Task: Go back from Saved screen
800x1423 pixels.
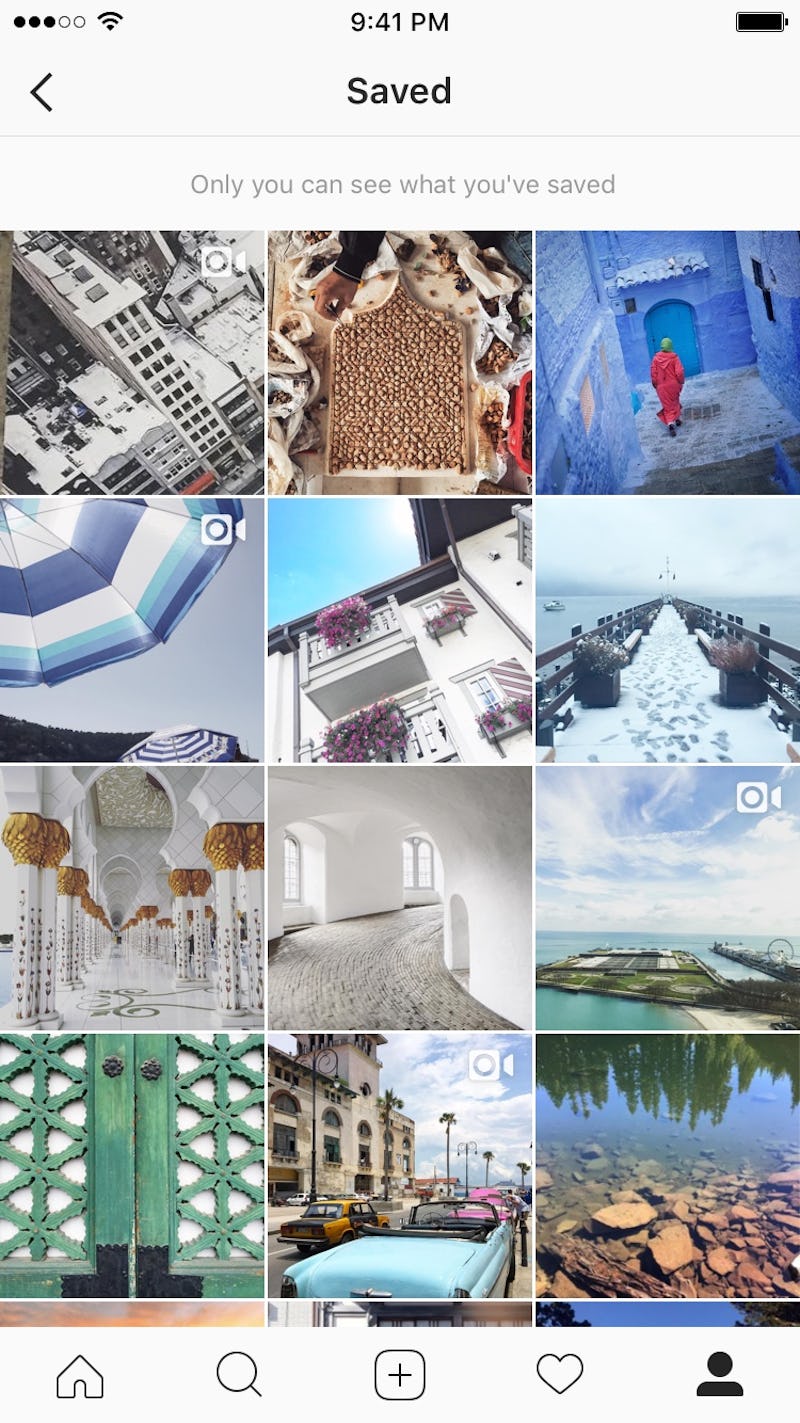Action: pyautogui.click(x=41, y=92)
